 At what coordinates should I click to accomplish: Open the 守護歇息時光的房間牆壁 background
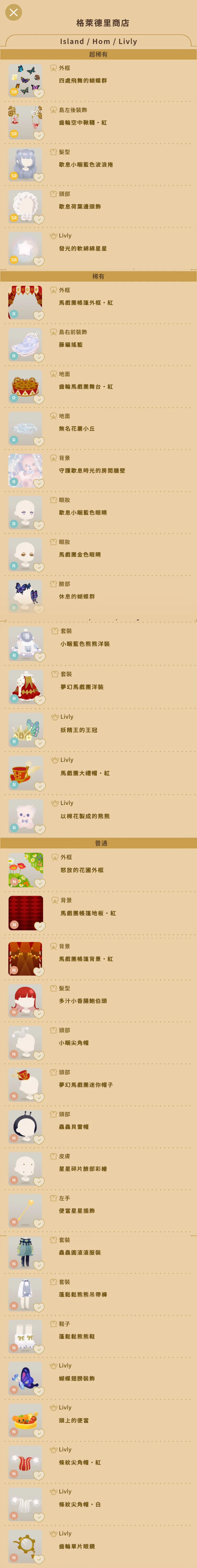pos(92,470)
